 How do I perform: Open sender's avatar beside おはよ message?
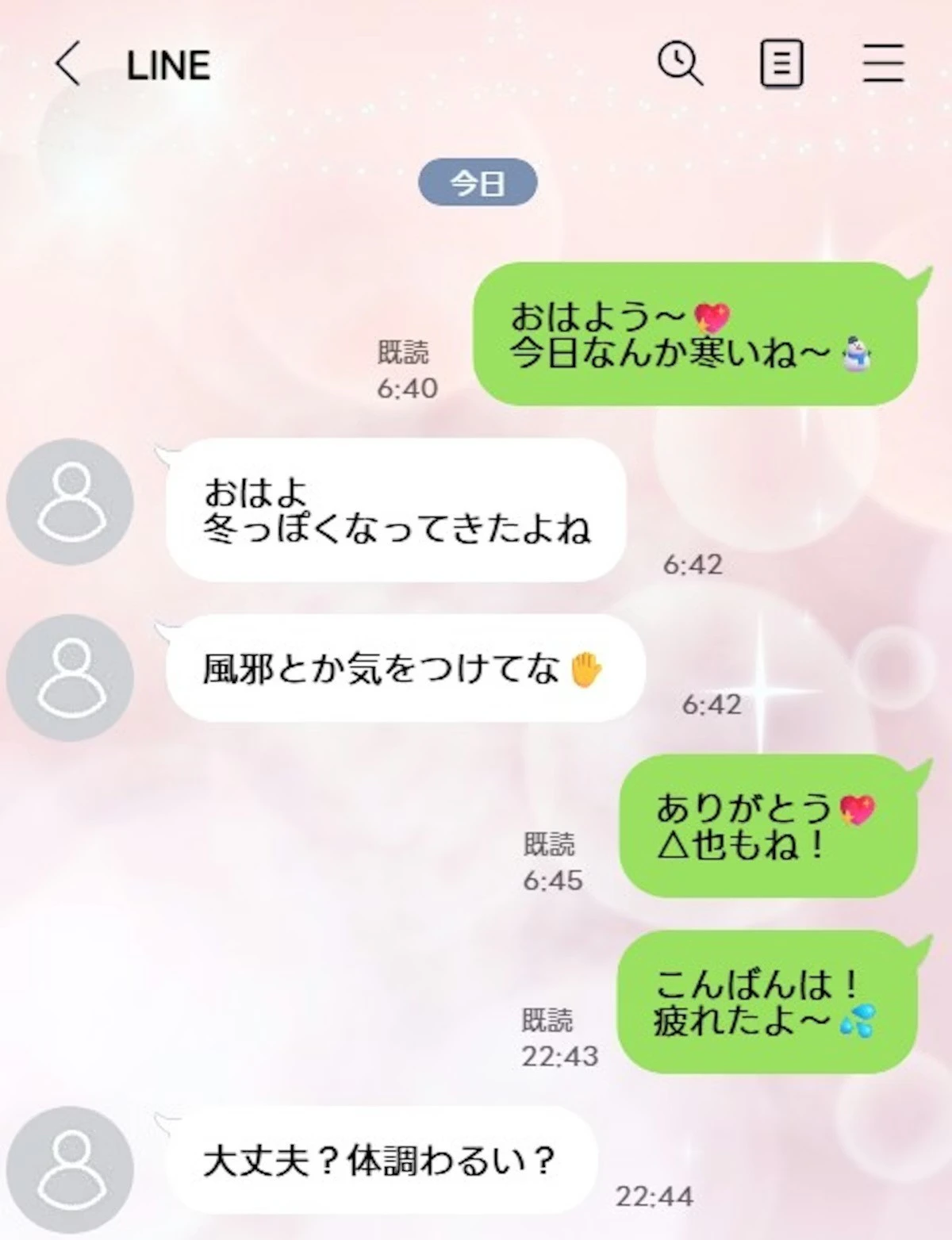click(x=70, y=502)
